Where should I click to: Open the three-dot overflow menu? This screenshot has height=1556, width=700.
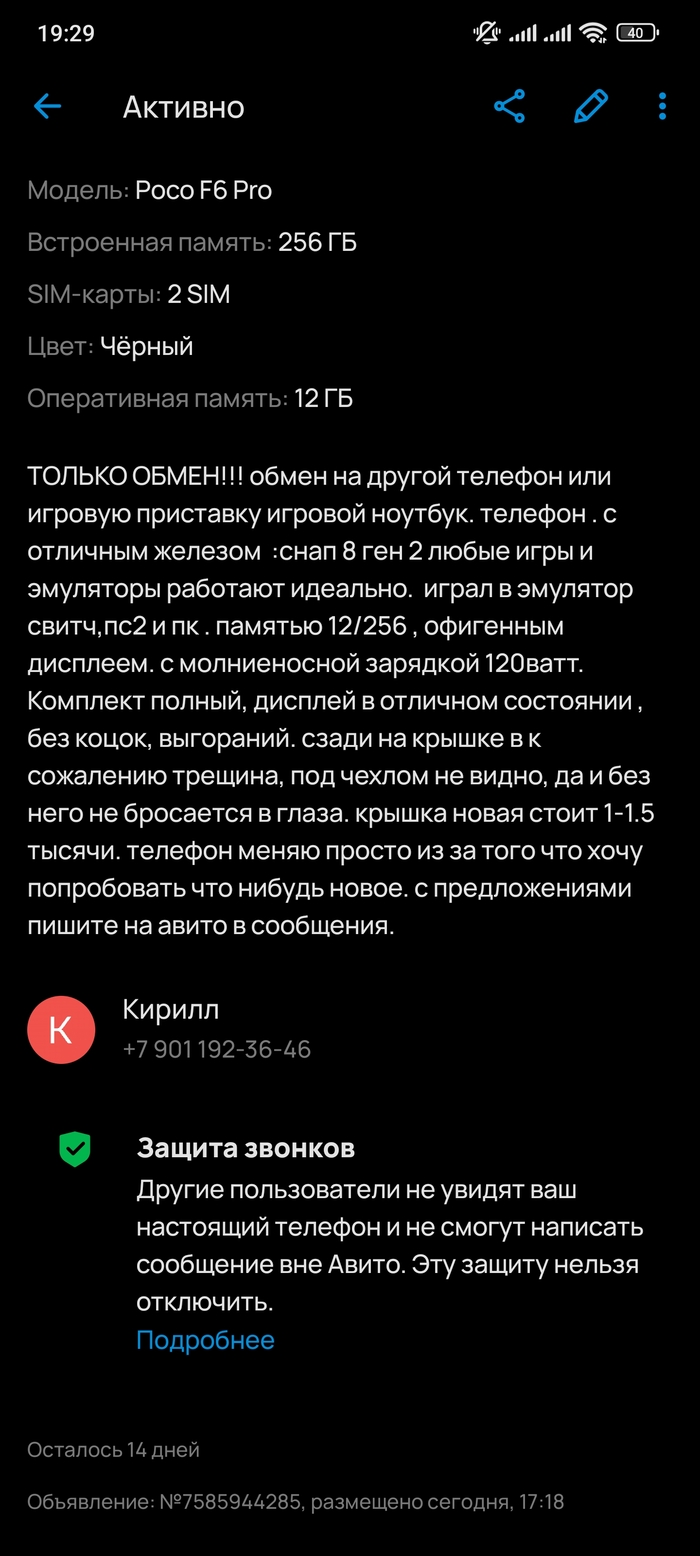pyautogui.click(x=662, y=107)
